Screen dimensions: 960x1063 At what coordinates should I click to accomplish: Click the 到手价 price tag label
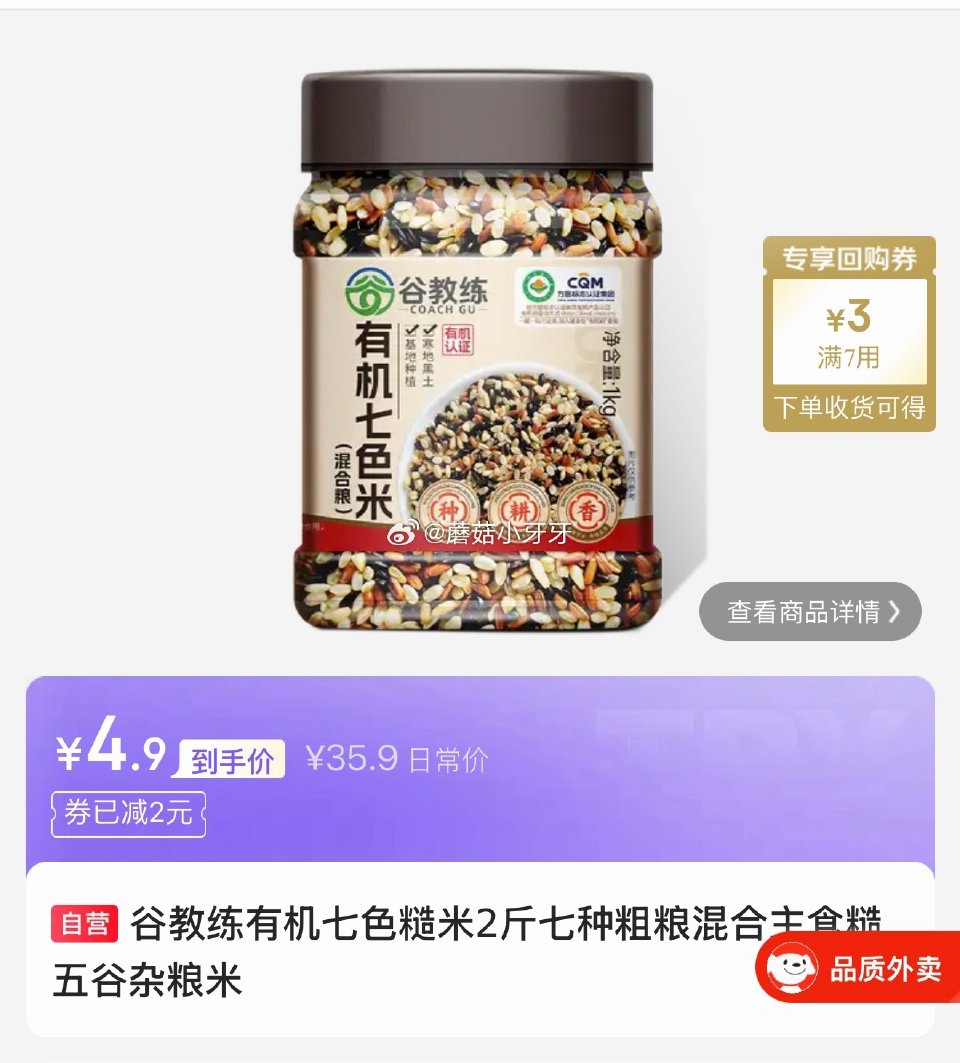coord(230,758)
